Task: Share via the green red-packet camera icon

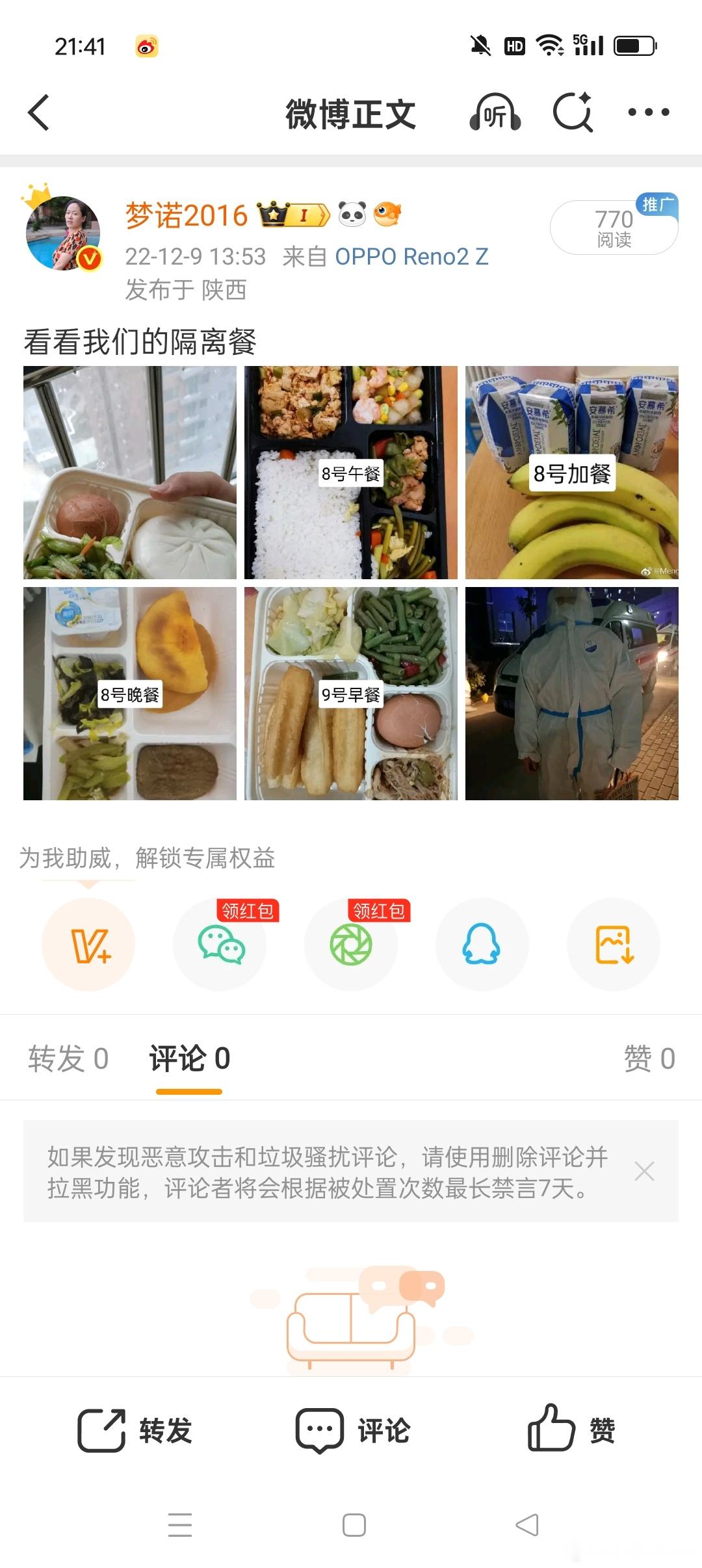Action: pos(351,946)
